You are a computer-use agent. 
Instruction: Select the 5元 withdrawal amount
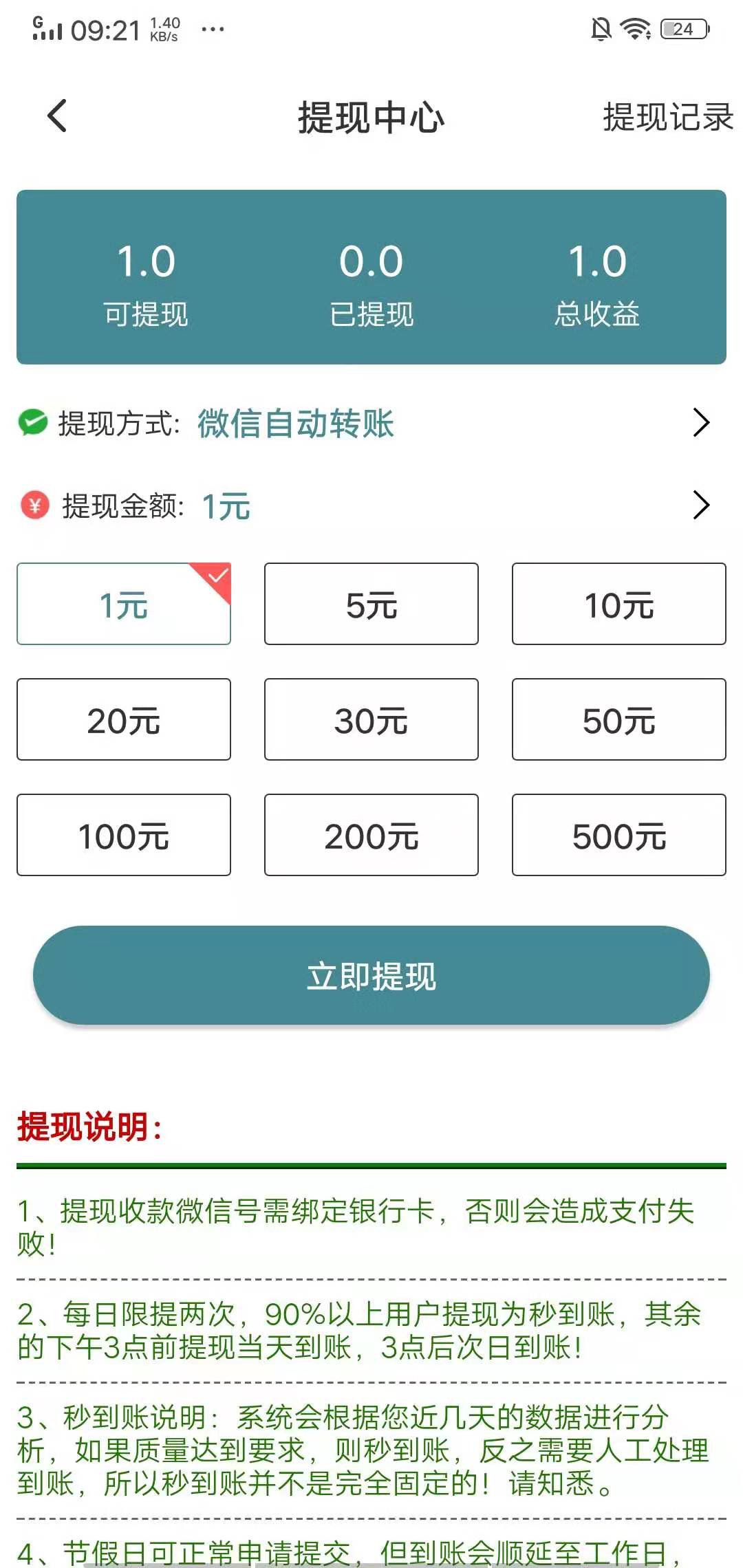(x=371, y=604)
